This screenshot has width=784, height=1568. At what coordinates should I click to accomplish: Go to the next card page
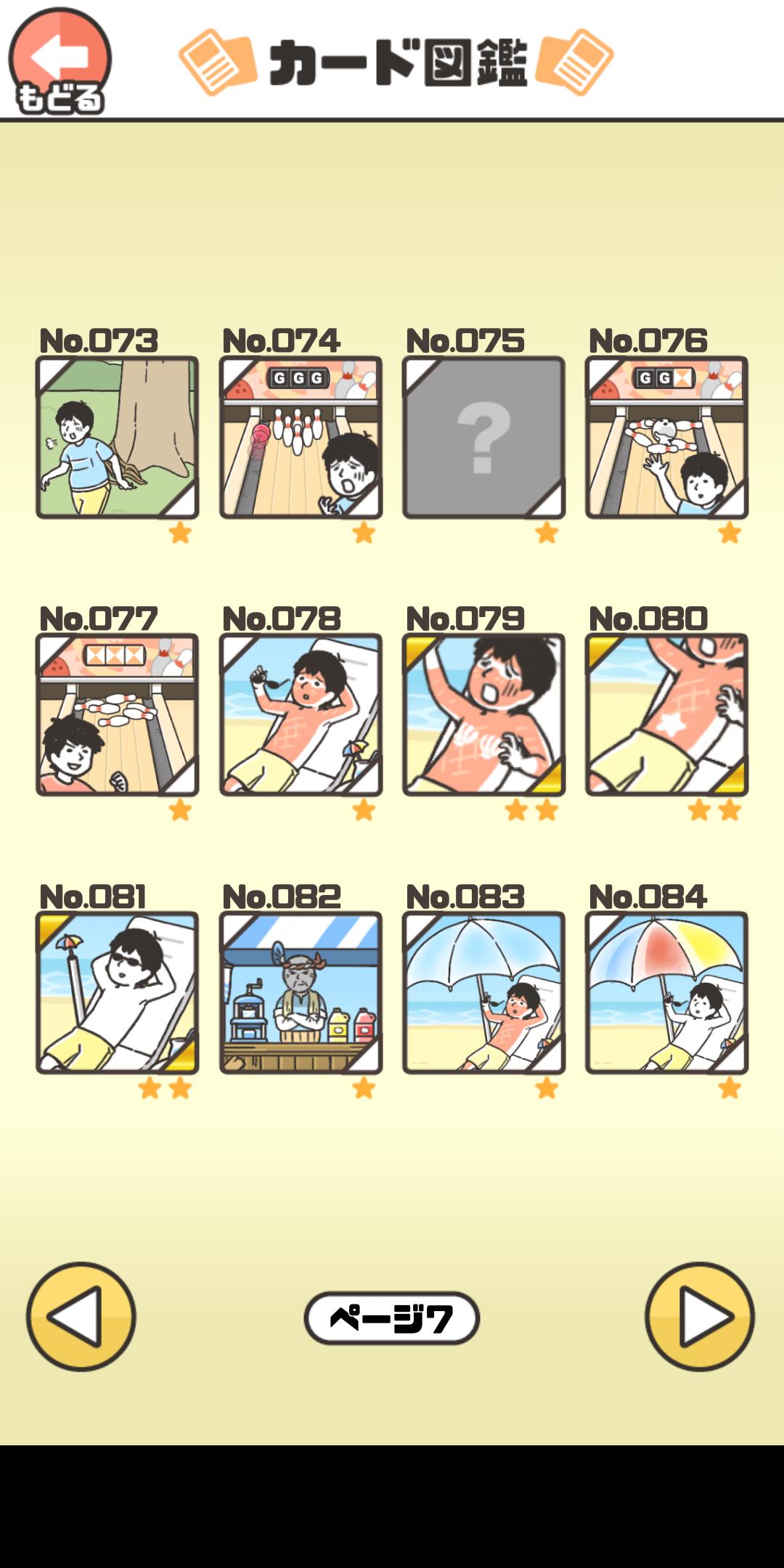click(700, 1316)
